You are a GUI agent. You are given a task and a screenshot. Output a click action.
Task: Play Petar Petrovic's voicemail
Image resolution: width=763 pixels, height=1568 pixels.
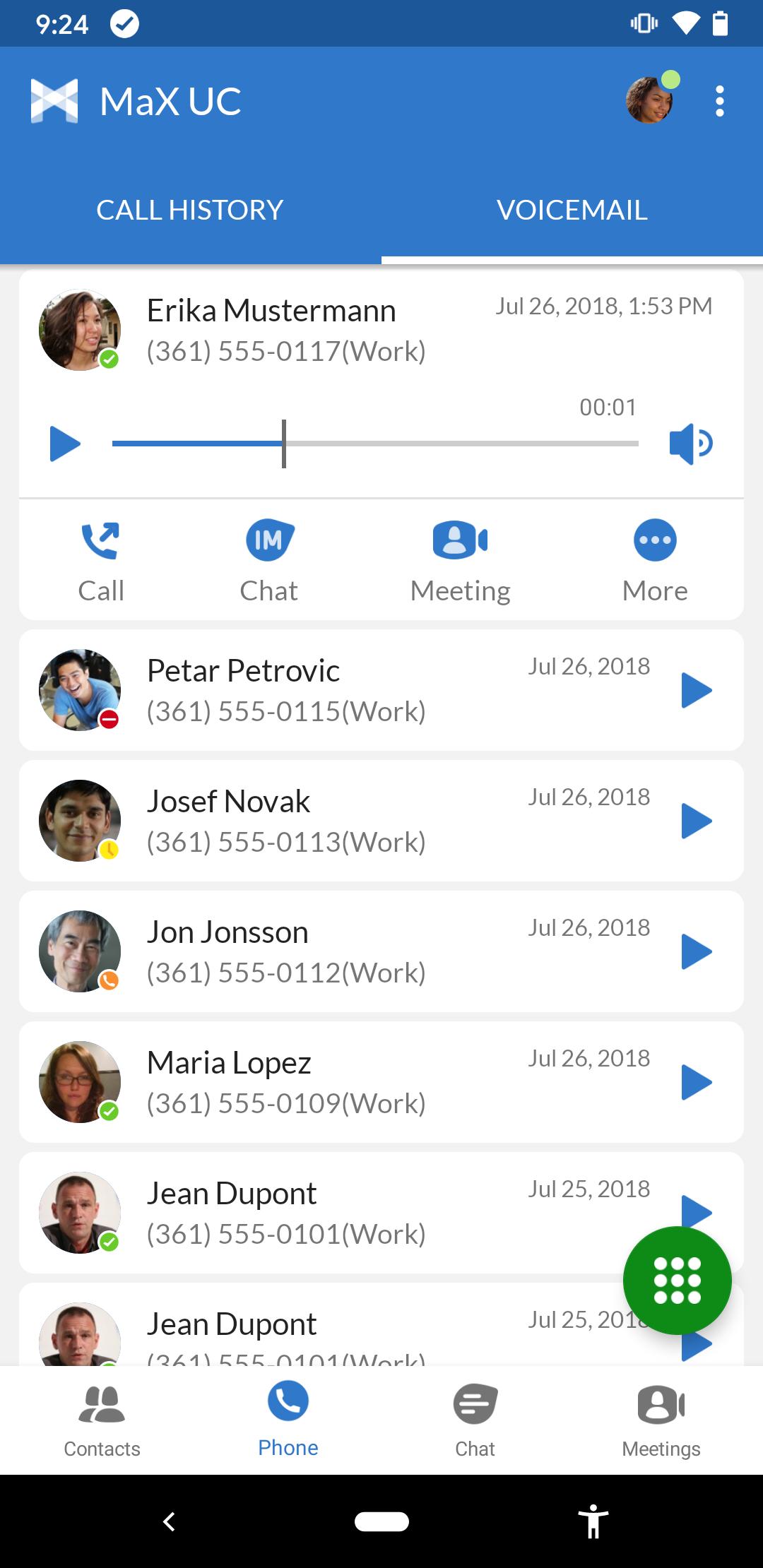click(x=696, y=690)
